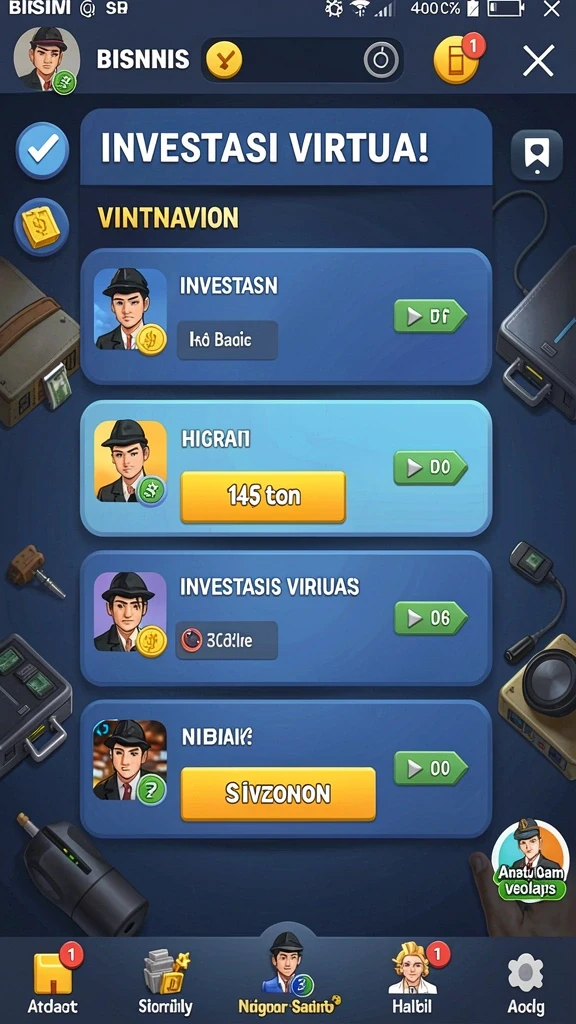
Task: Go to the center Nagoar Sadirb tab
Action: [x=289, y=973]
